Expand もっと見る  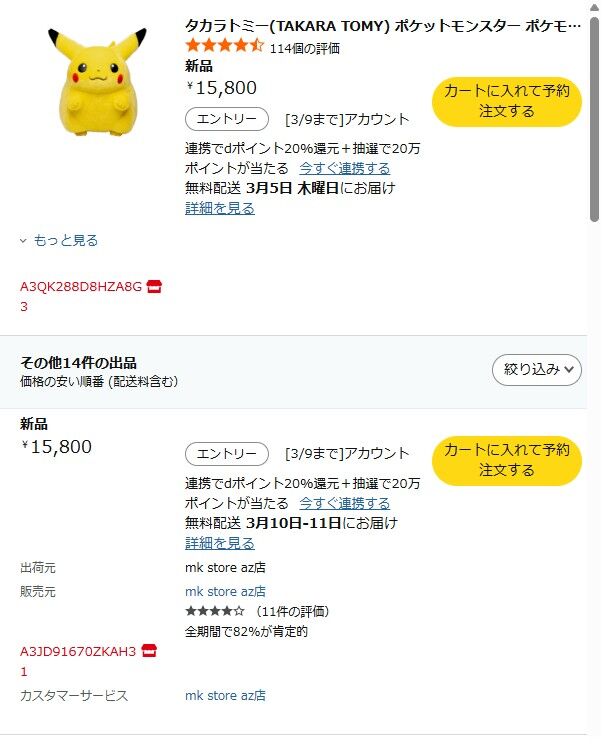59,241
